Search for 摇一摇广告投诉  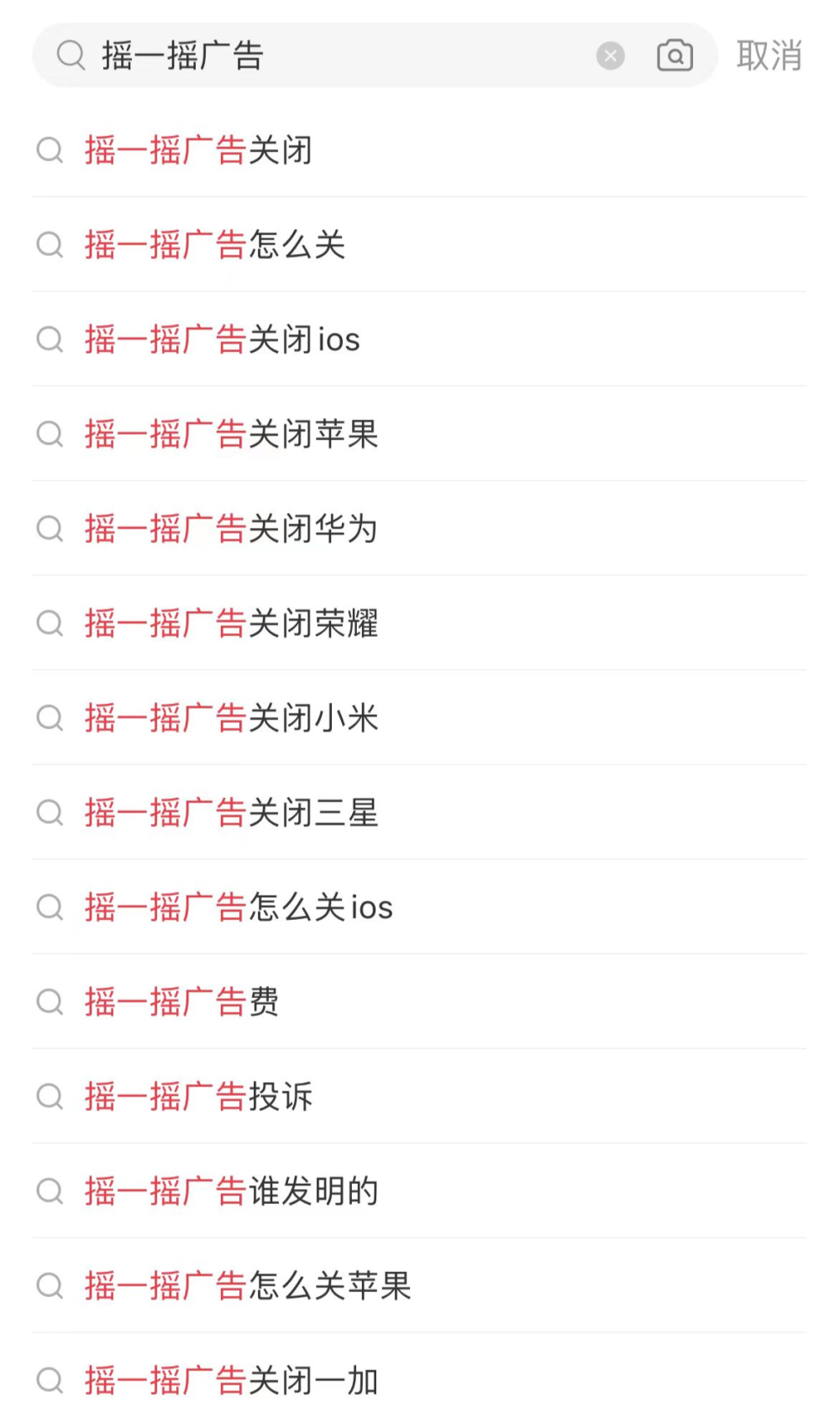(419, 1096)
